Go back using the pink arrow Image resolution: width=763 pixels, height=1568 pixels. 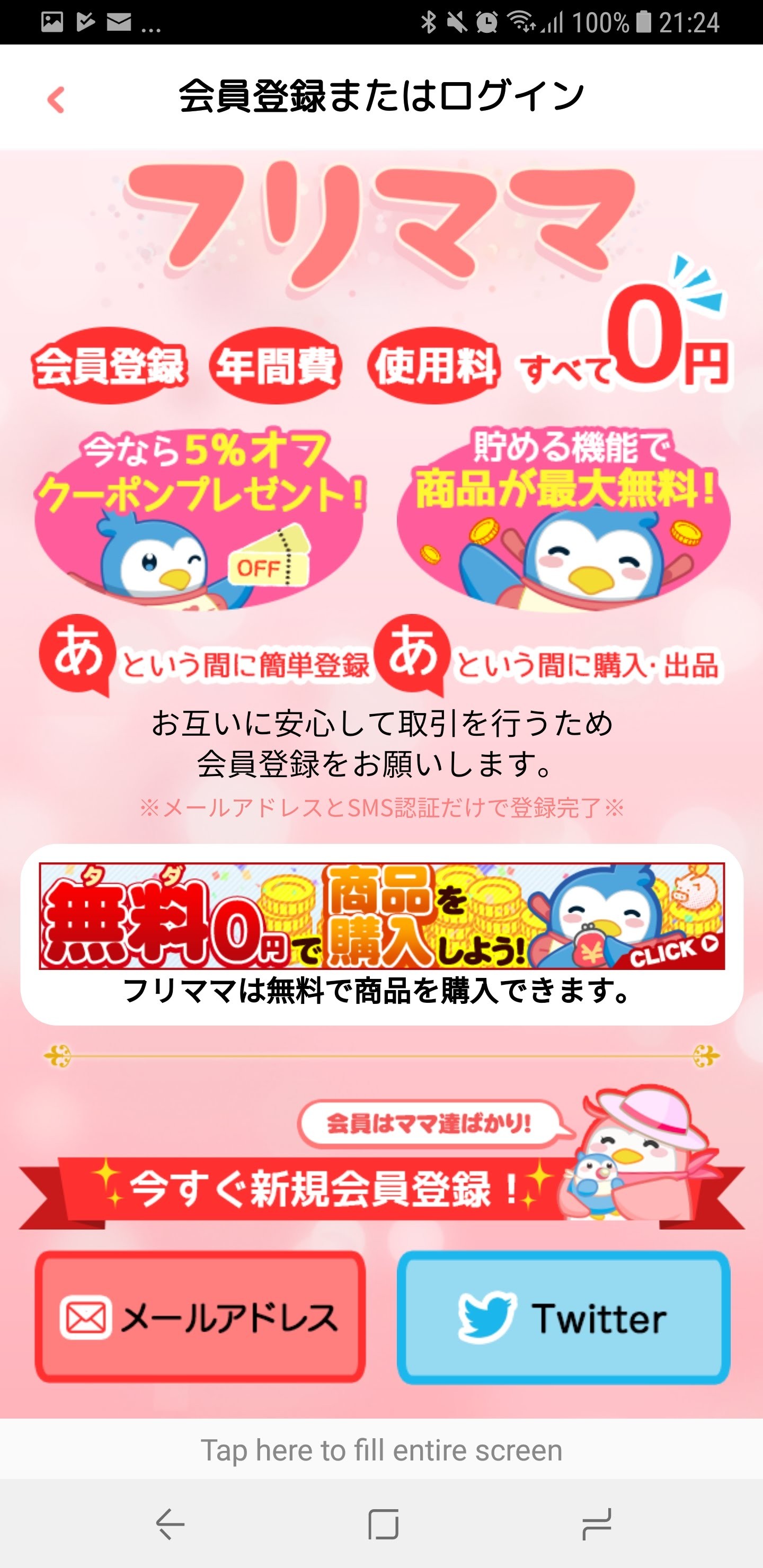click(x=56, y=100)
